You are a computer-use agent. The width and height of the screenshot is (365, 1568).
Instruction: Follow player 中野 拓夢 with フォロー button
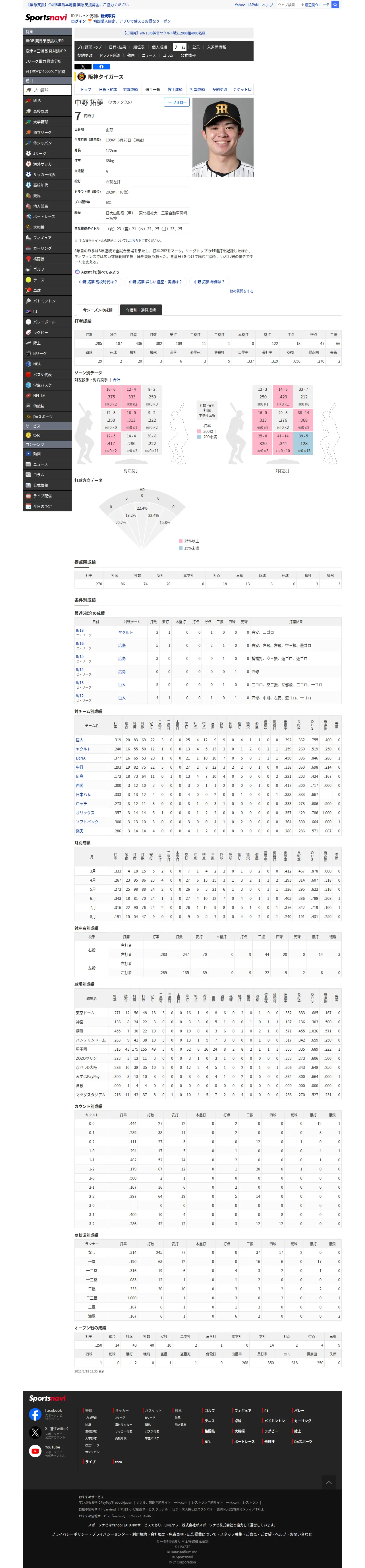tap(177, 102)
